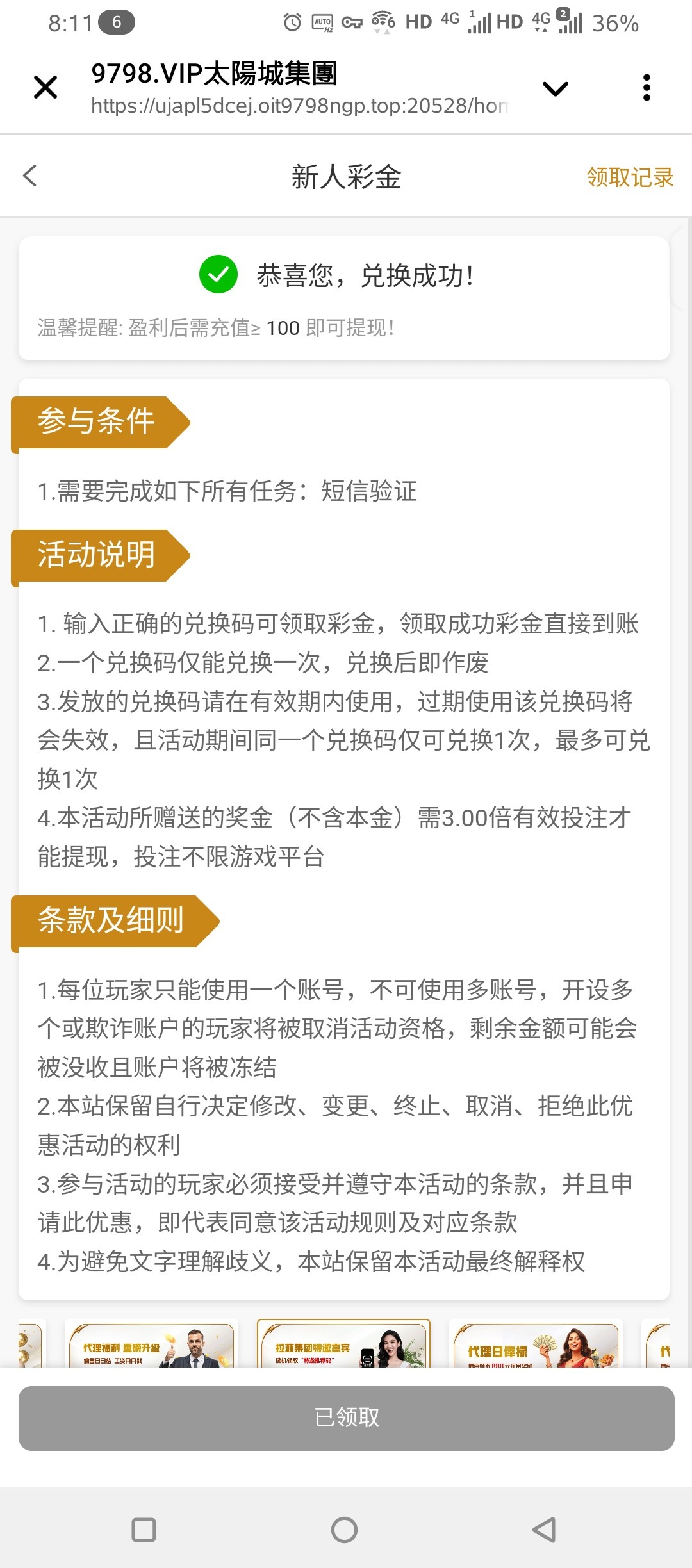Go back from 新人彩金 page

pos(30,176)
